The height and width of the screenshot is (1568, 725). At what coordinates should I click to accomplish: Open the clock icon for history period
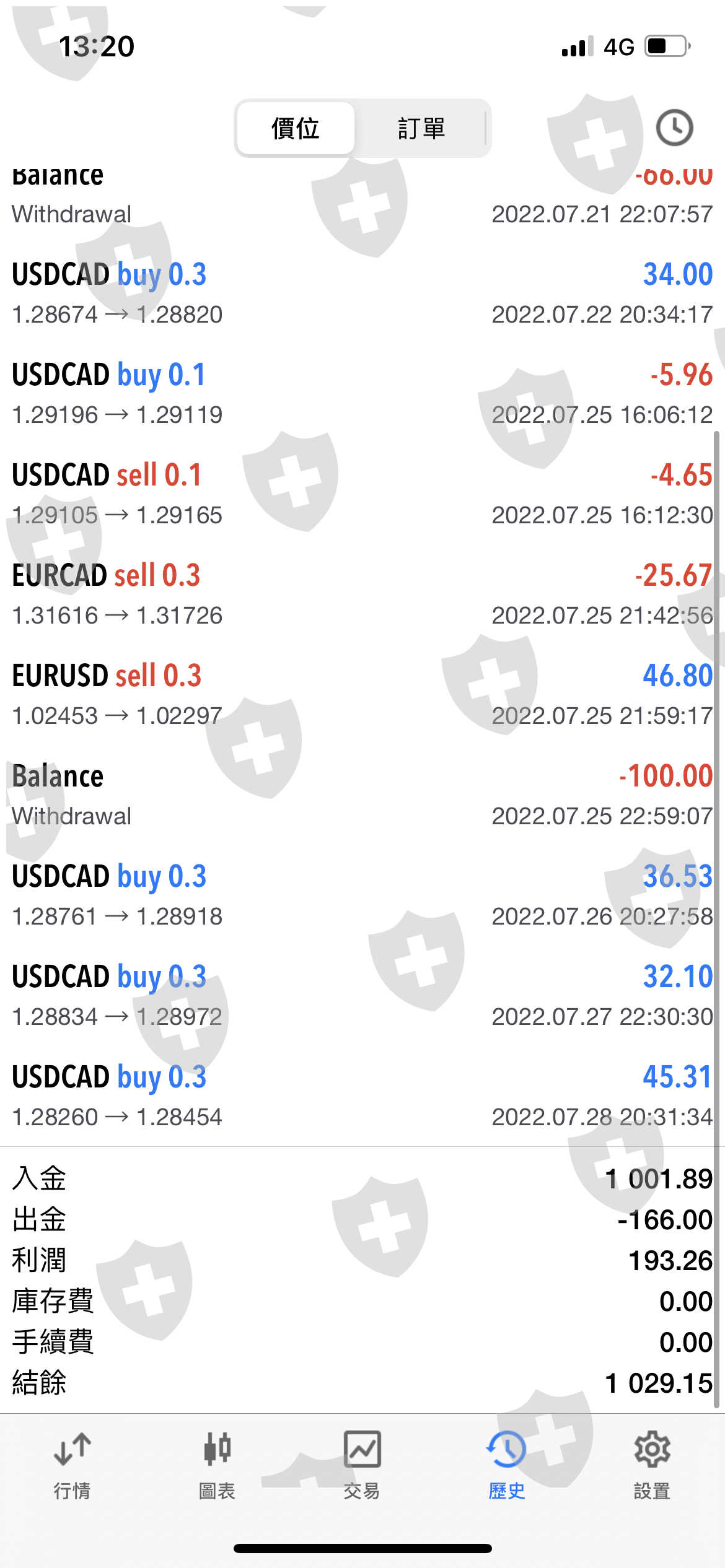coord(674,128)
